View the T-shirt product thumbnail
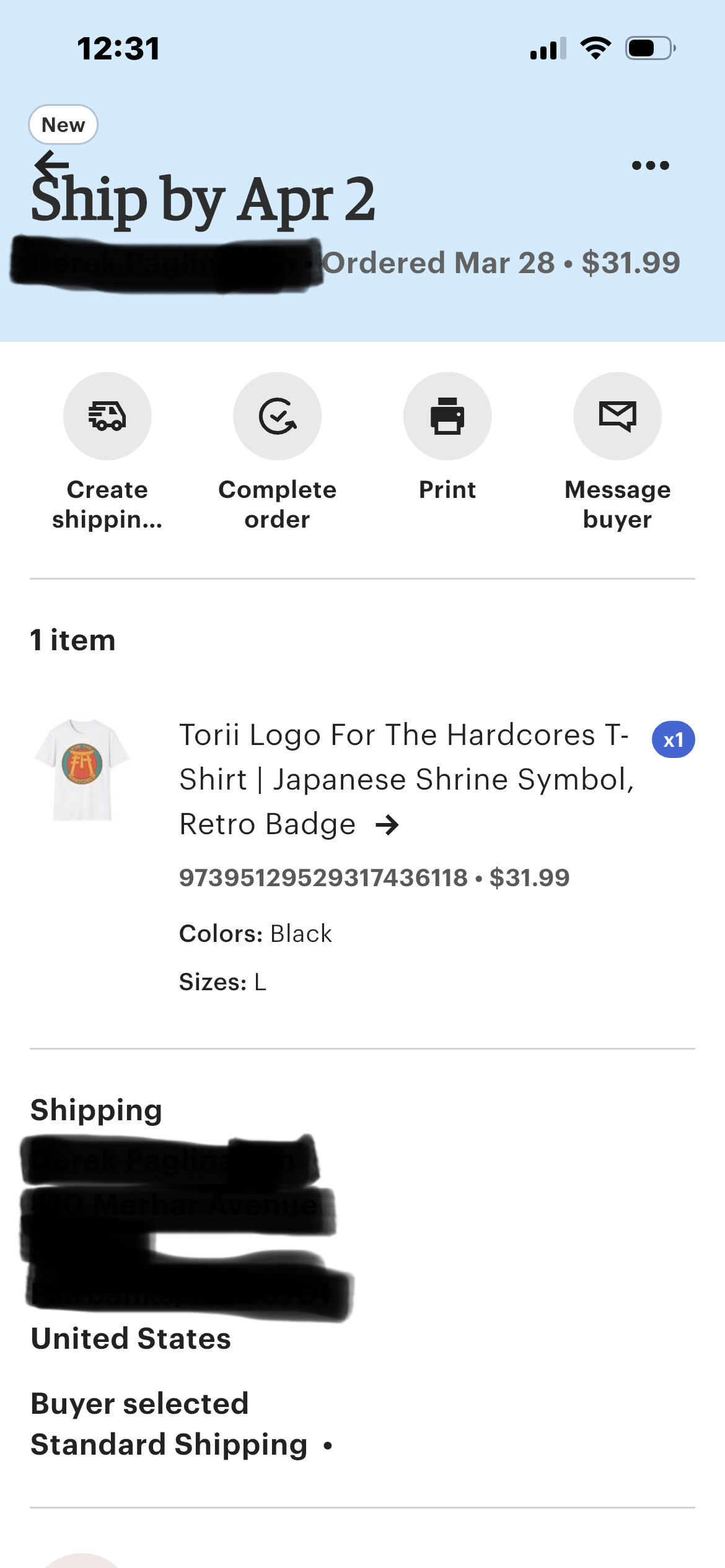Screen dimensions: 725x1568 [x=82, y=770]
